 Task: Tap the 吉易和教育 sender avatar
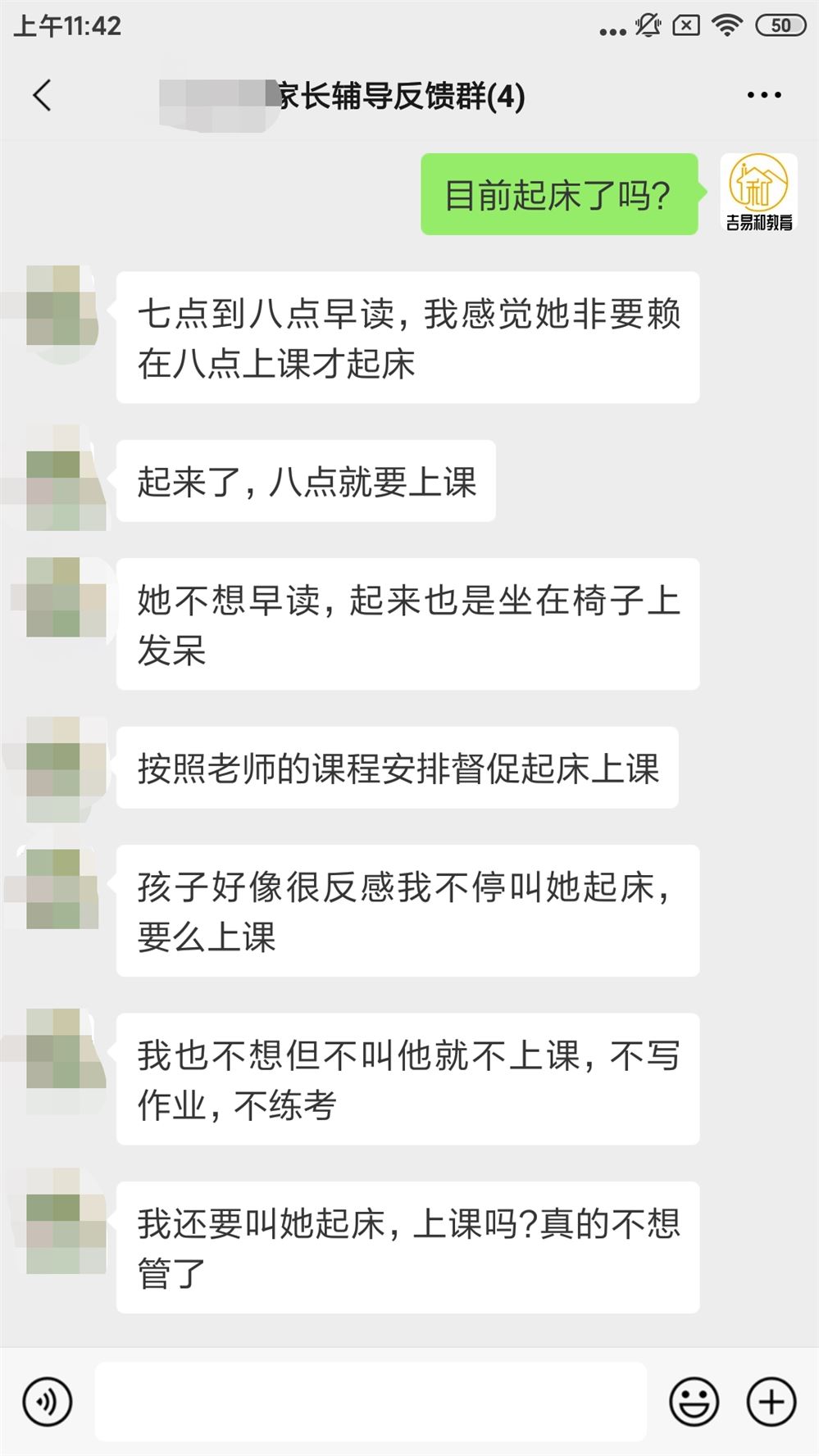click(758, 193)
